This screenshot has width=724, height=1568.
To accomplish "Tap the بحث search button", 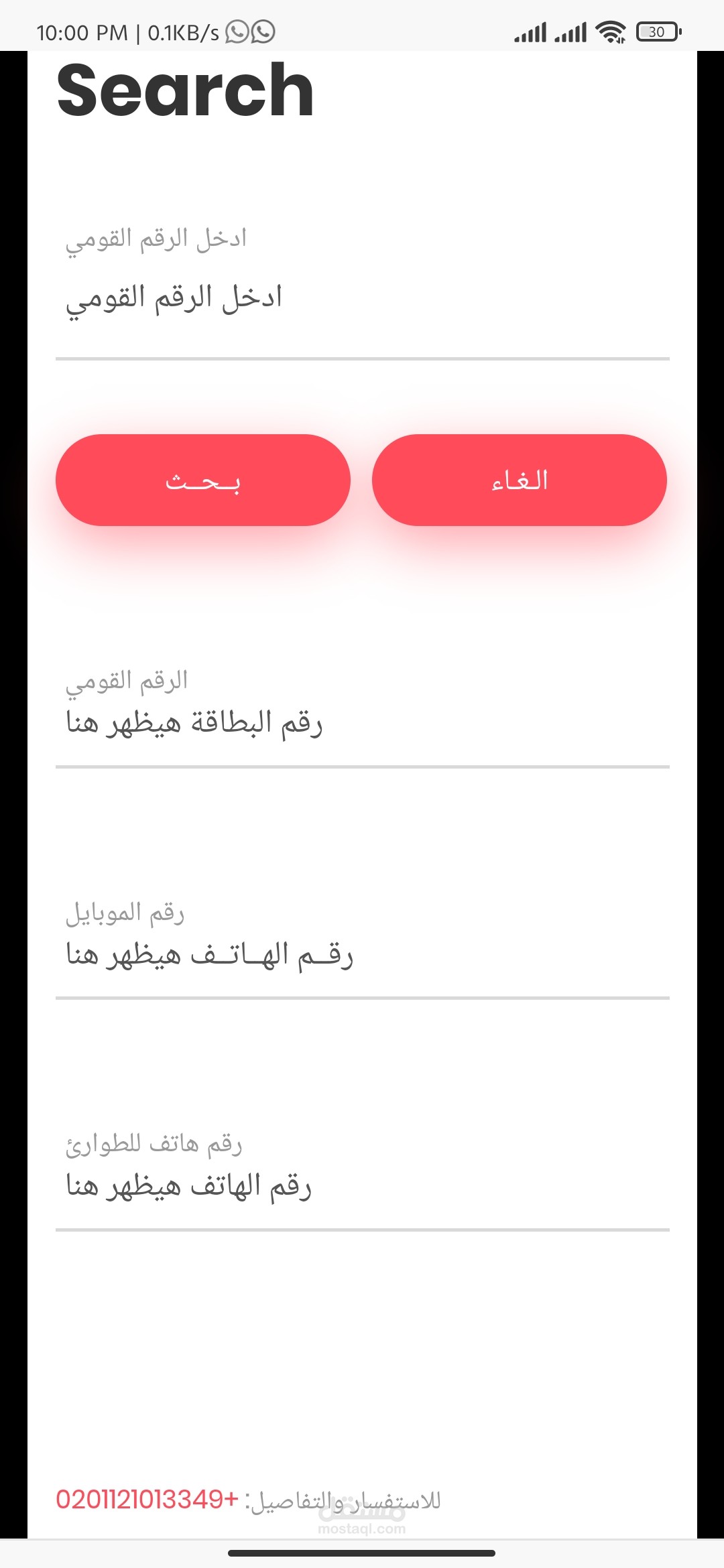I will pyautogui.click(x=203, y=480).
